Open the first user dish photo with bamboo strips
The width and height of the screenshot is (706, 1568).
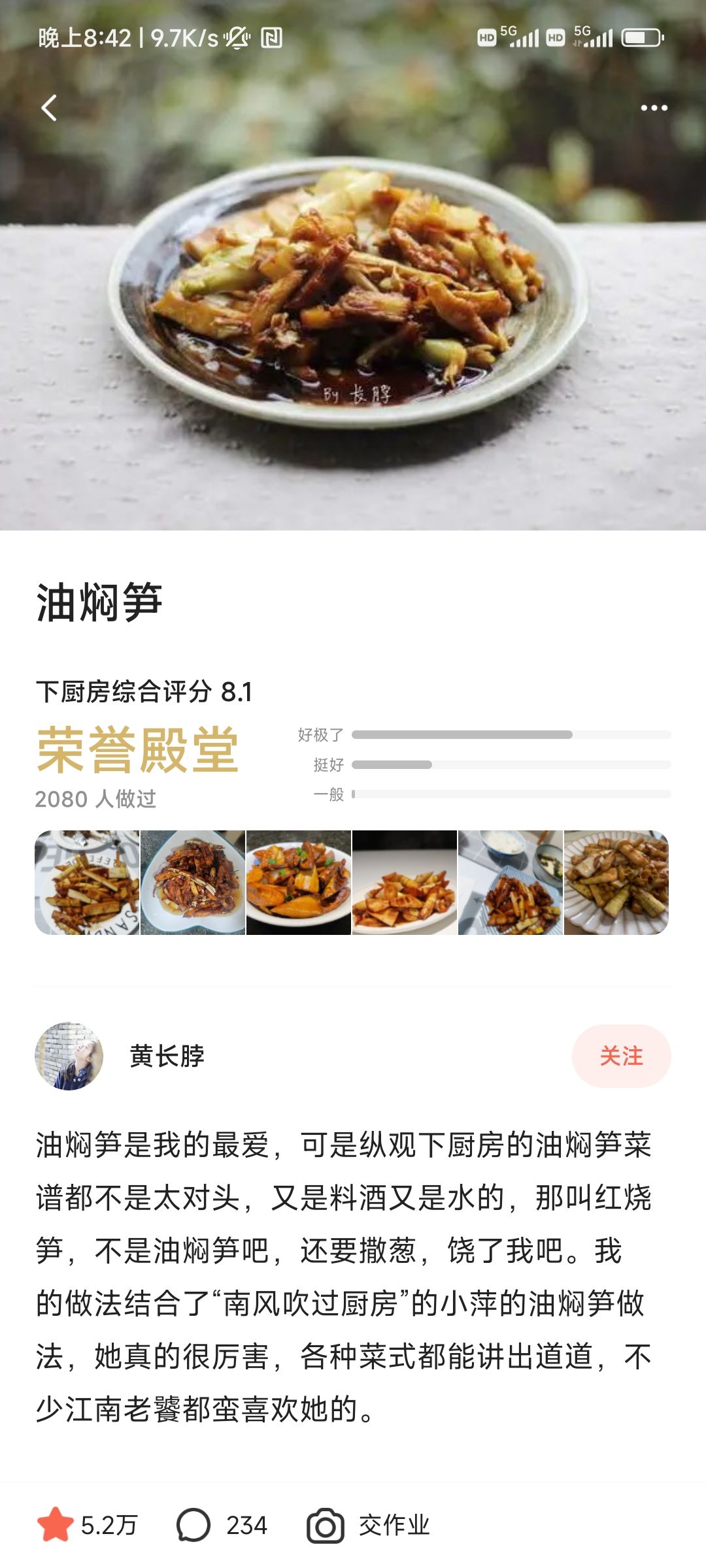point(87,882)
